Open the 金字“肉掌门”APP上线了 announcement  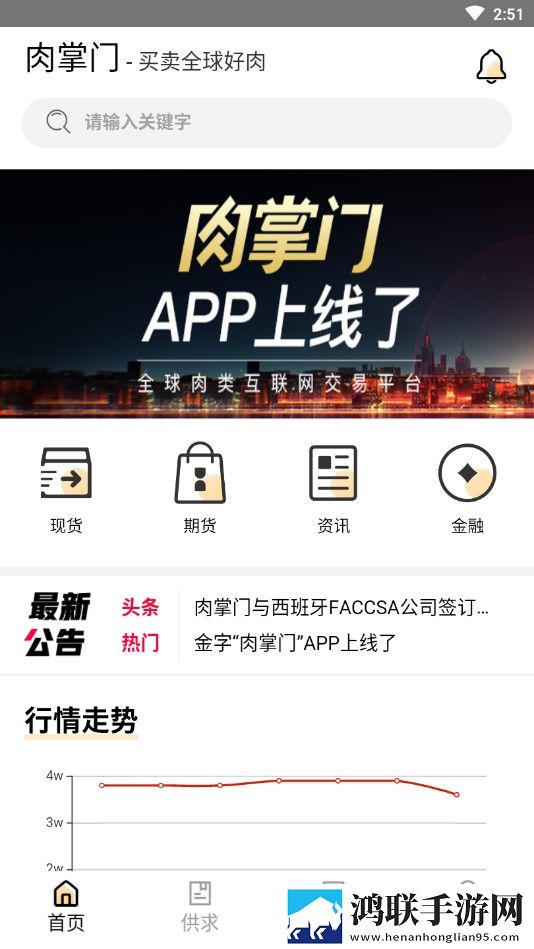tap(295, 643)
